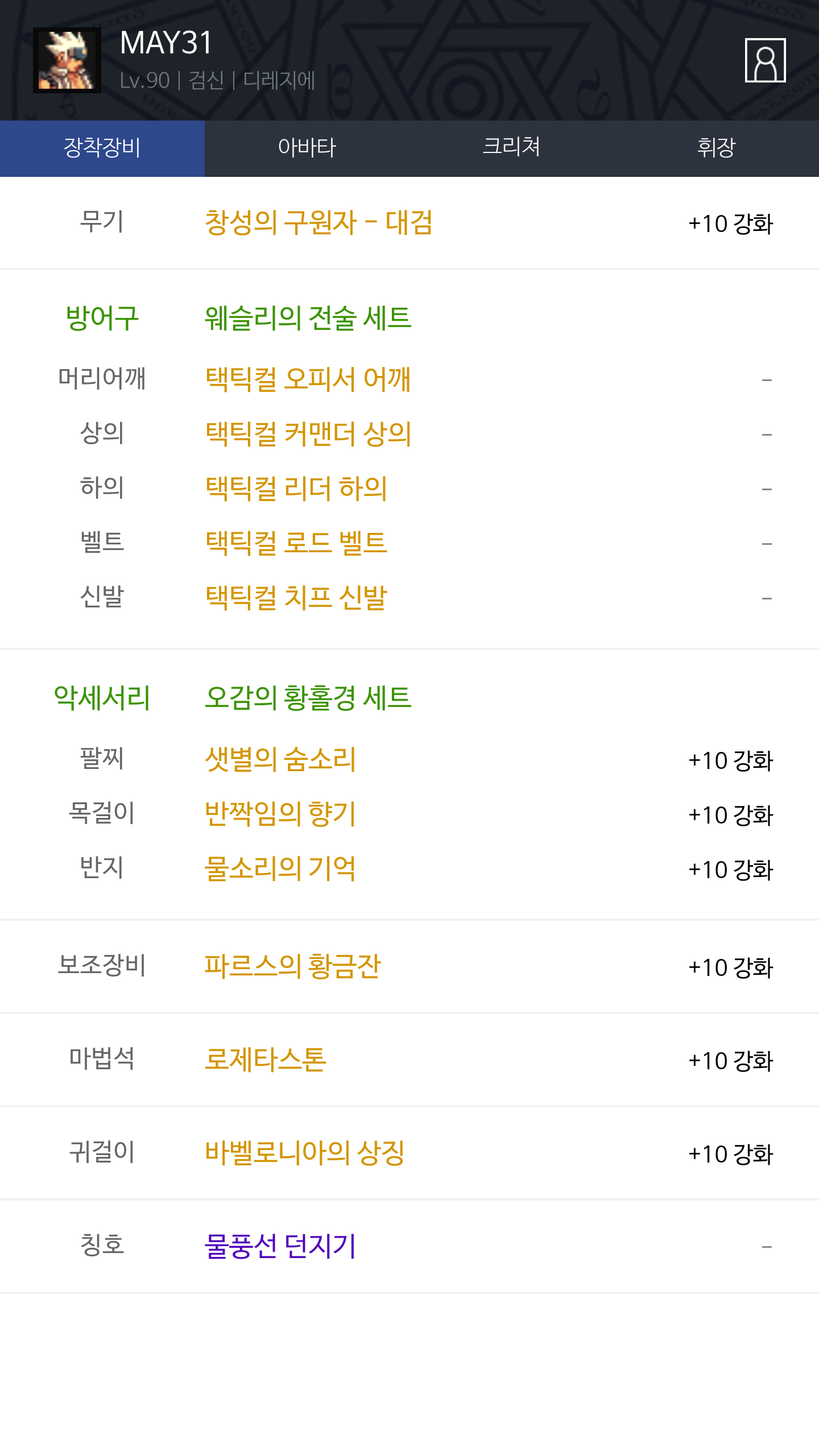The image size is (819, 1456).
Task: View the 웨슬리의 전술 세트 armor set
Action: point(308,318)
